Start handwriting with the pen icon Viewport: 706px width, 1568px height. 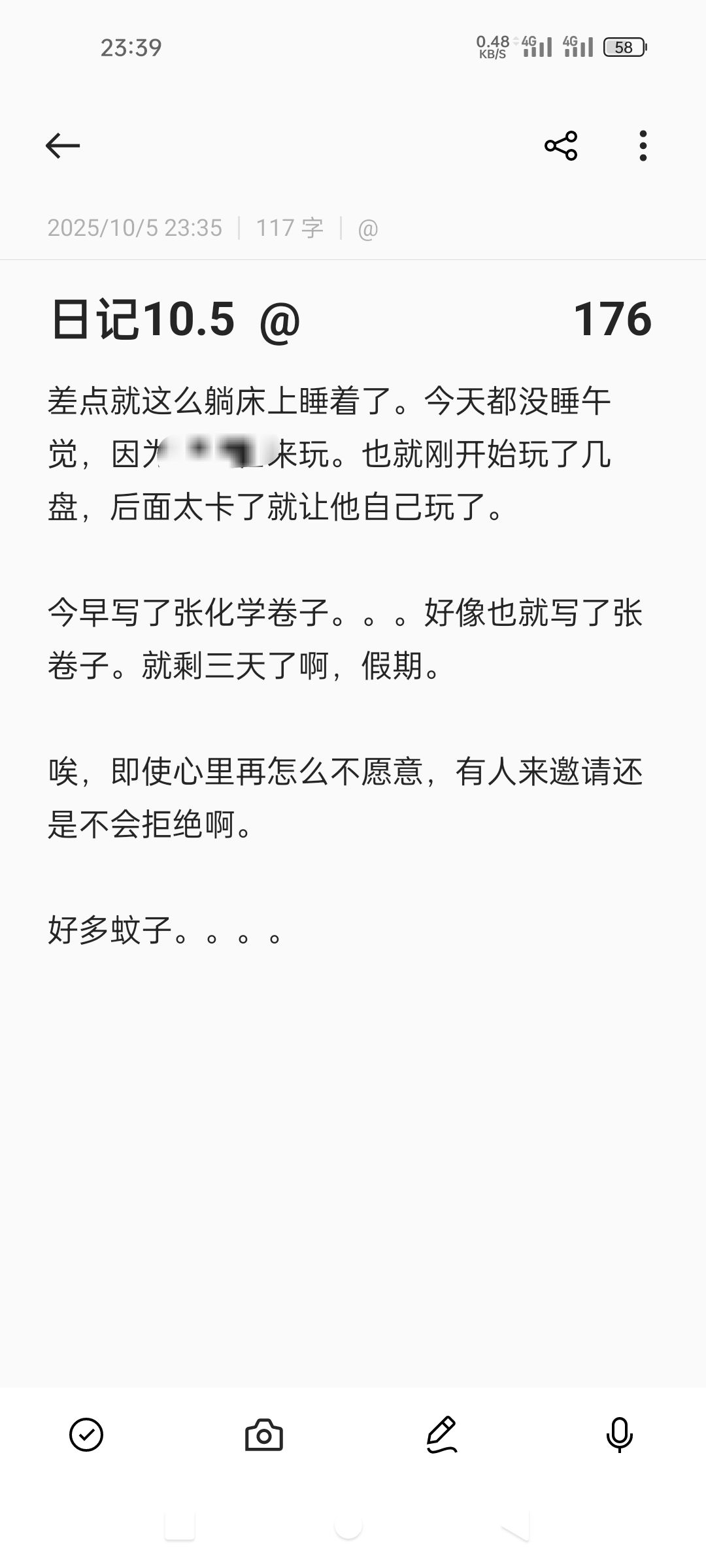point(442,1435)
